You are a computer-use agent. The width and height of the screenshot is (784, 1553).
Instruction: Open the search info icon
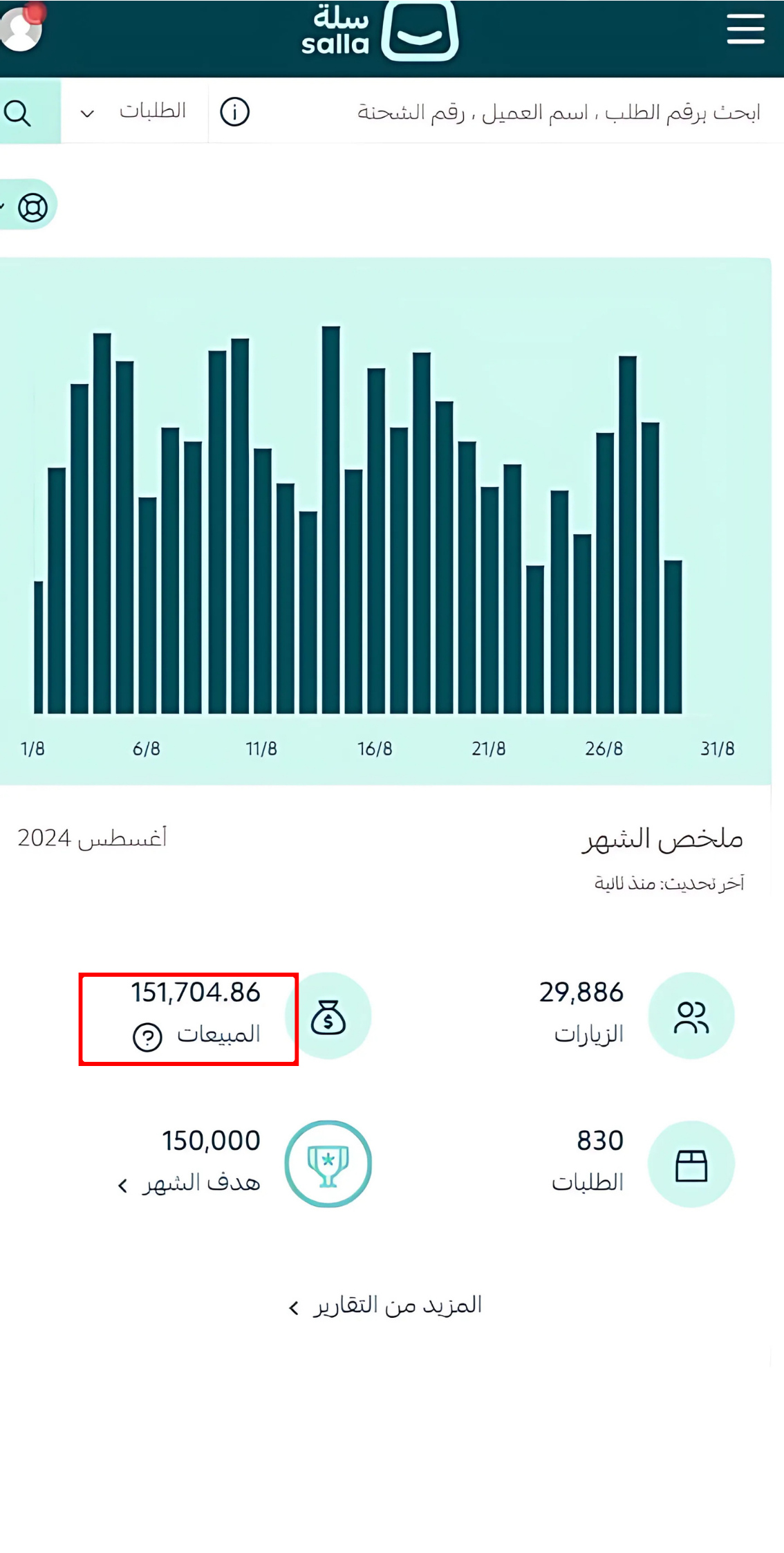tap(234, 112)
